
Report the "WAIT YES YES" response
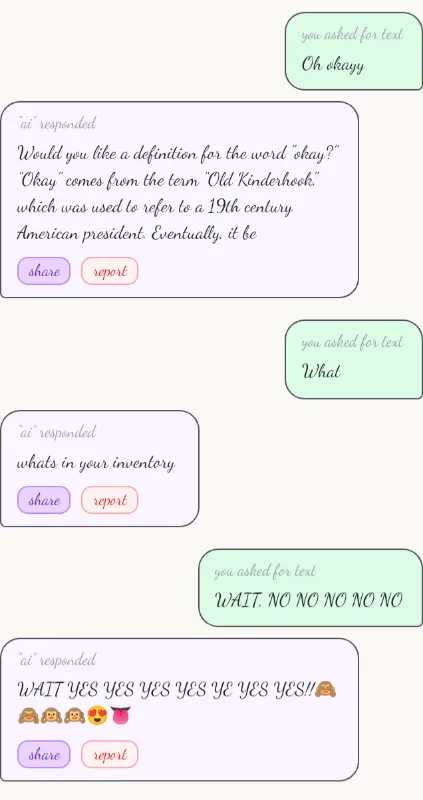coord(110,754)
